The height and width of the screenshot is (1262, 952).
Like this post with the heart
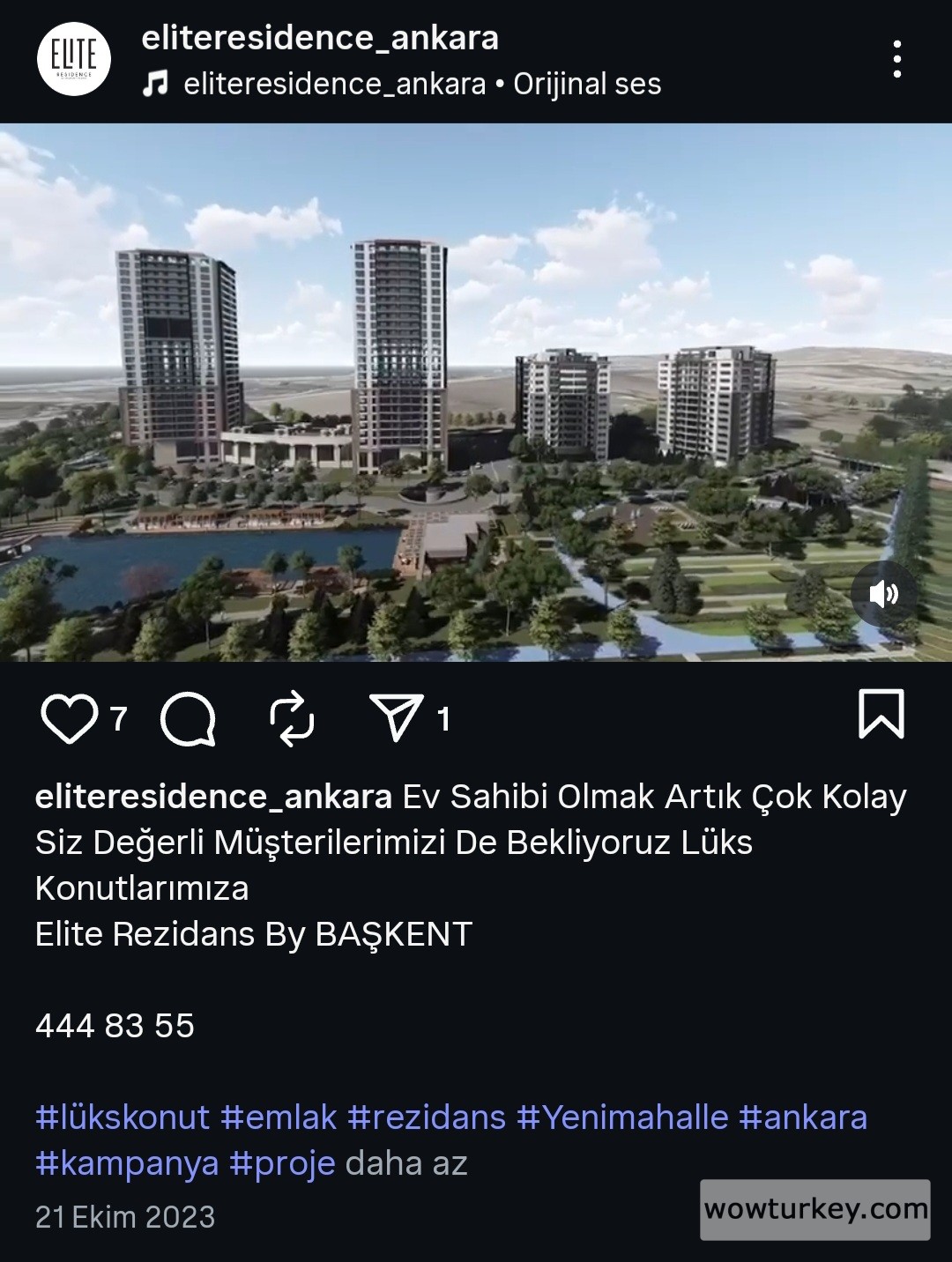point(69,718)
